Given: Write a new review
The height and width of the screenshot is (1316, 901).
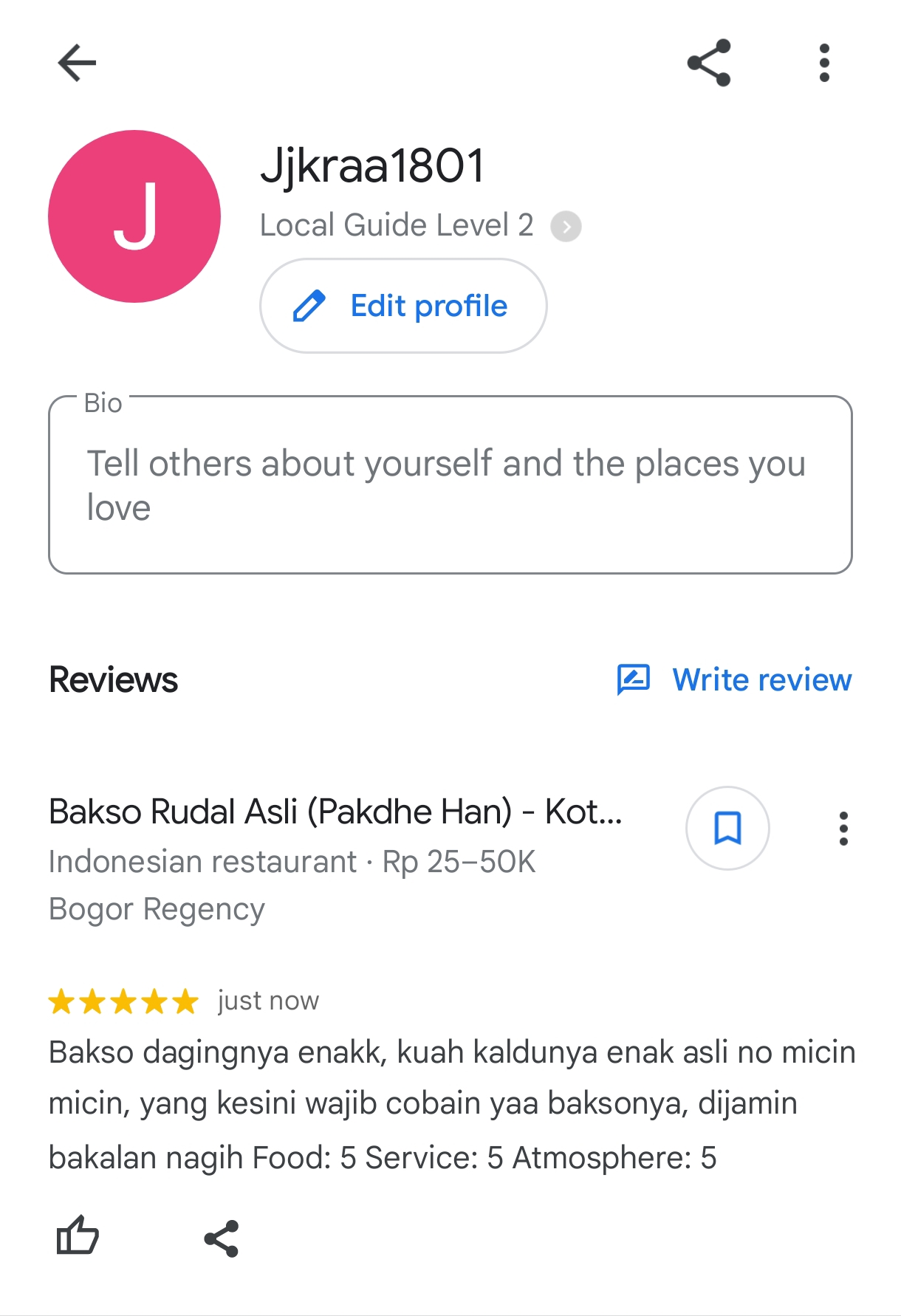Looking at the screenshot, I should tap(735, 679).
